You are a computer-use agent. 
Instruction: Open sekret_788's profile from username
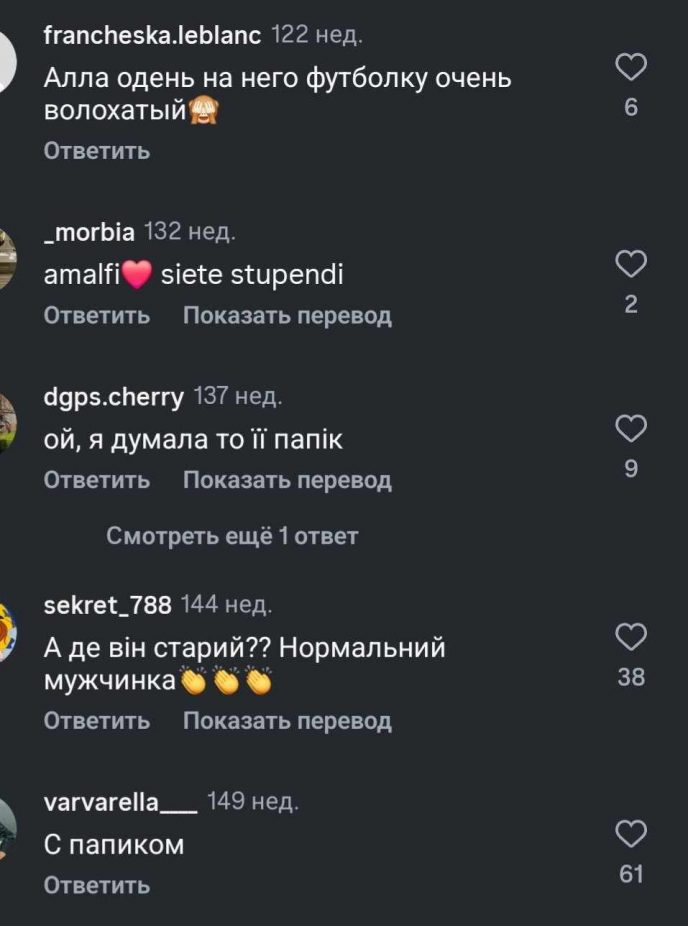pos(107,605)
